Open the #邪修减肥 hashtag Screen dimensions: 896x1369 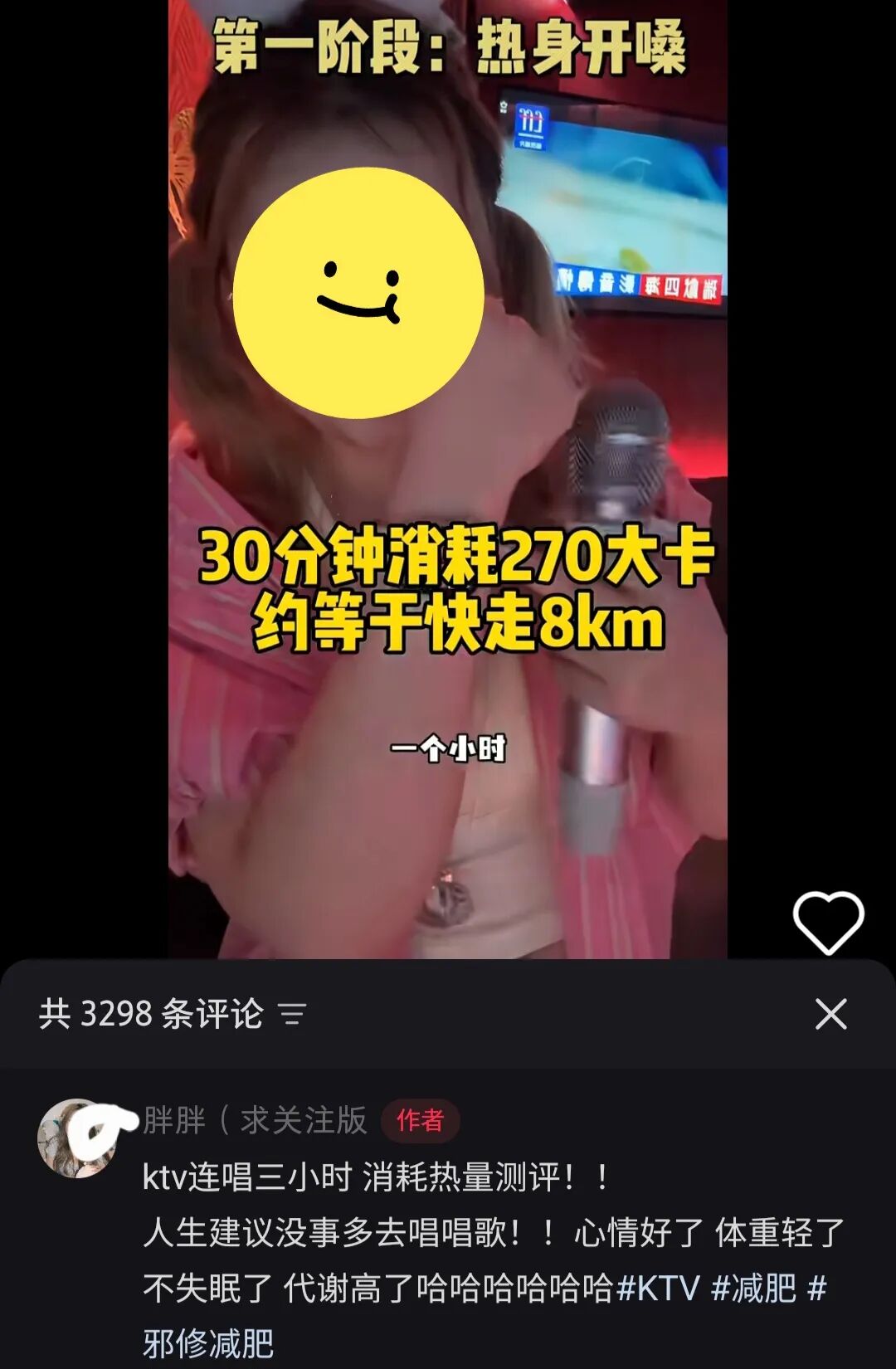208,1343
